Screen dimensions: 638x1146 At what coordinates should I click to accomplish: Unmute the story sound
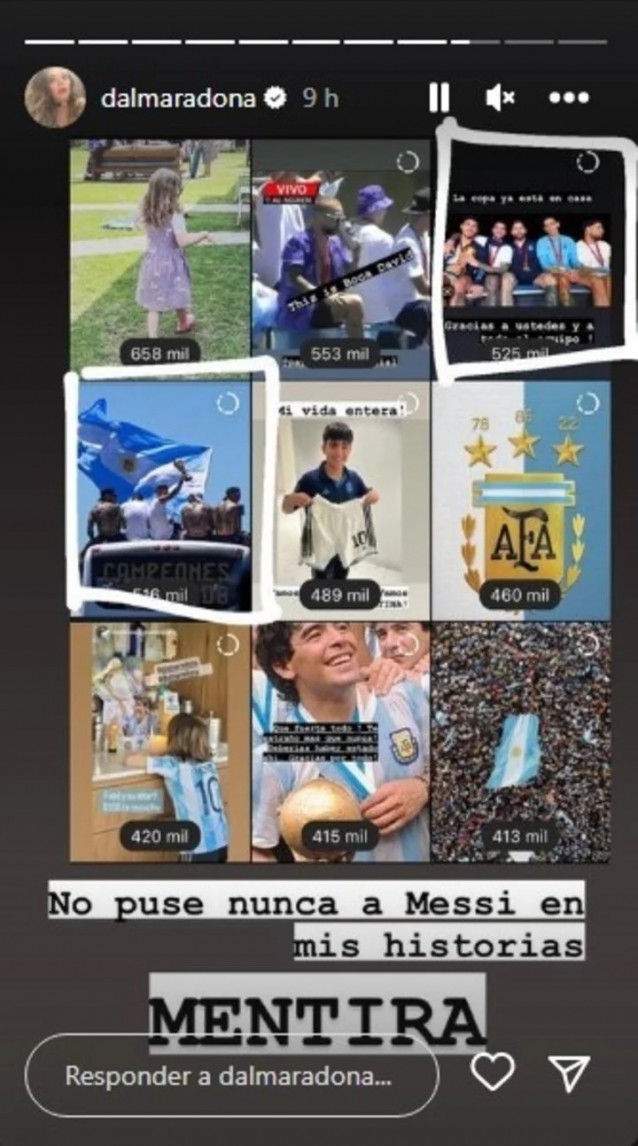(x=500, y=97)
